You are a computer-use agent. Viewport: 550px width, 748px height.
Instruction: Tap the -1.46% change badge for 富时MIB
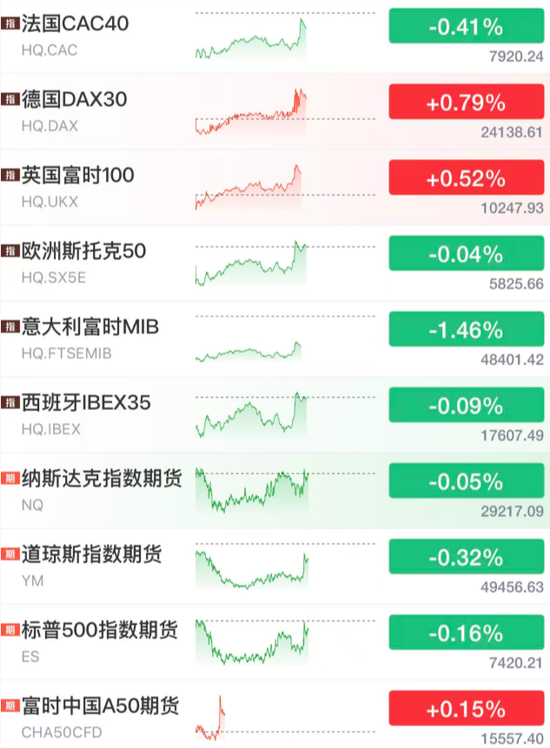[x=466, y=329]
